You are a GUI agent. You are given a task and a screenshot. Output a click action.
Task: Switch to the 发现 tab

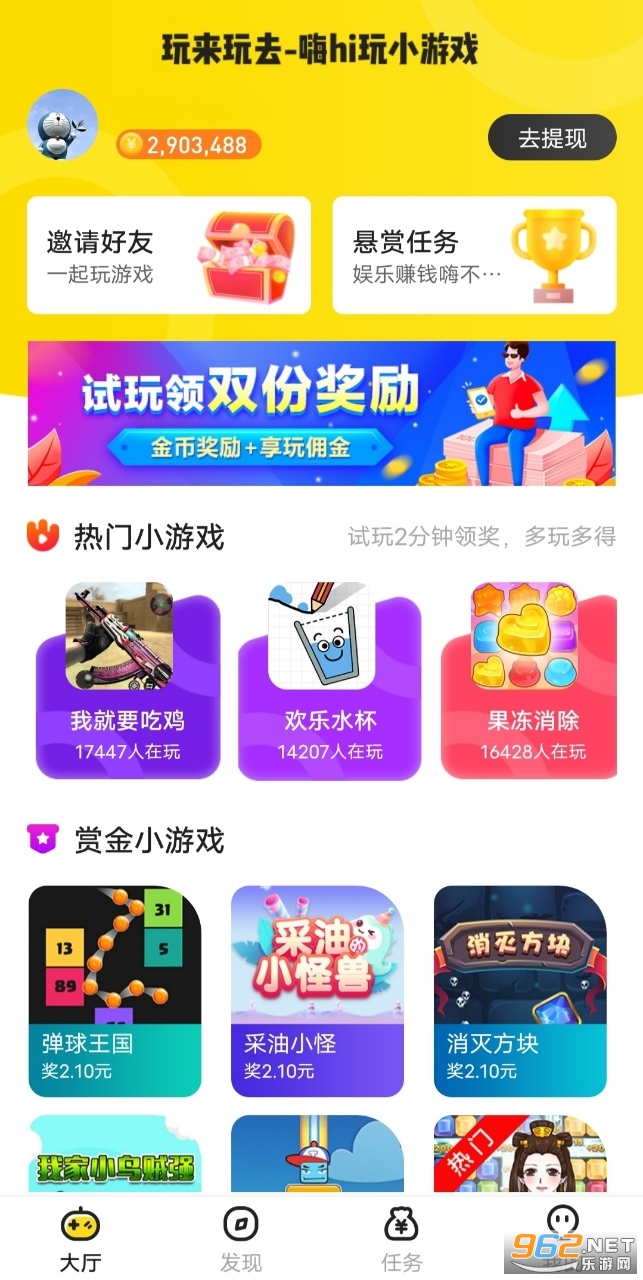[241, 1239]
